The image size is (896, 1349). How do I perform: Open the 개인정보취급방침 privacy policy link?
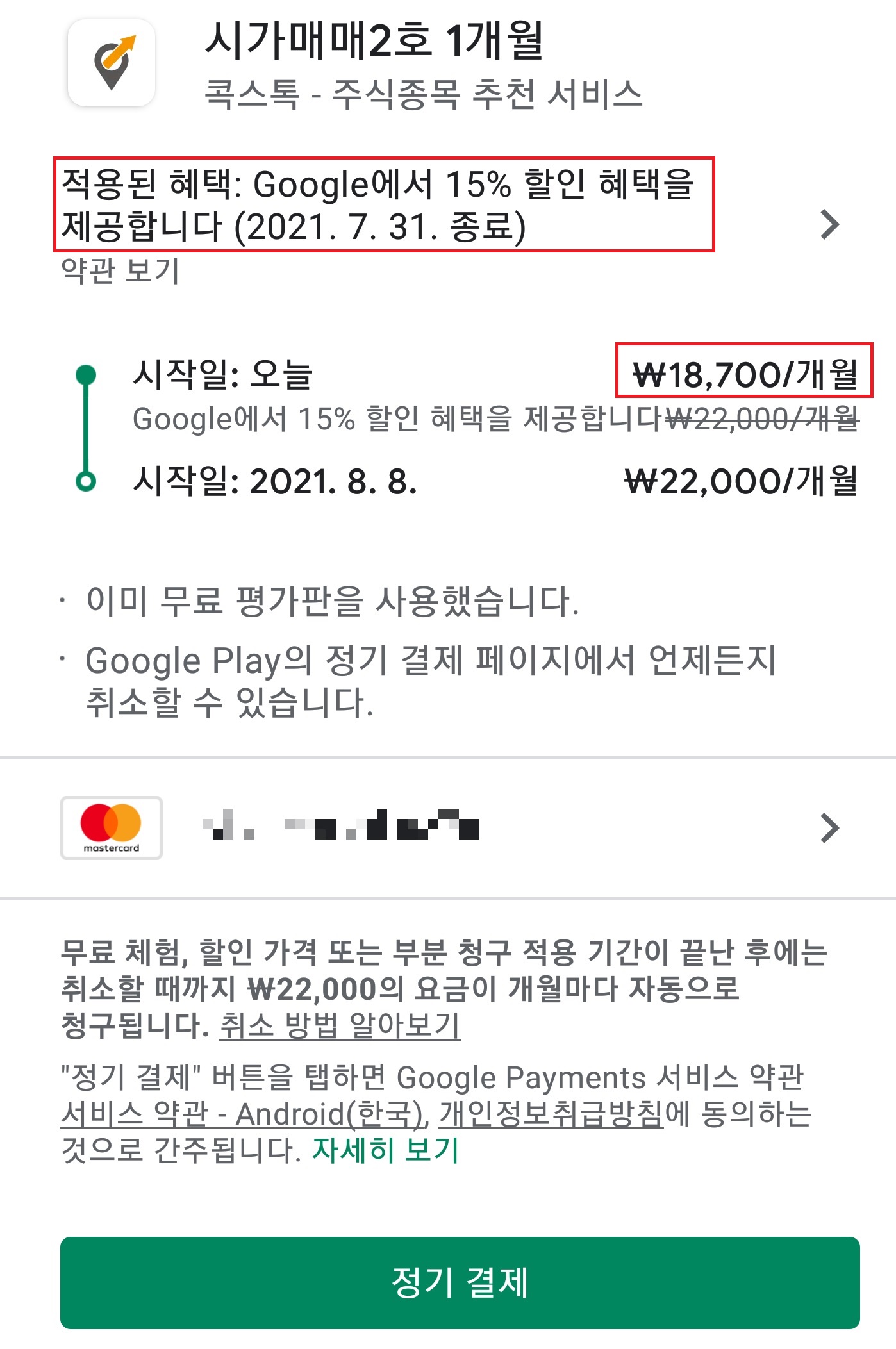551,1114
